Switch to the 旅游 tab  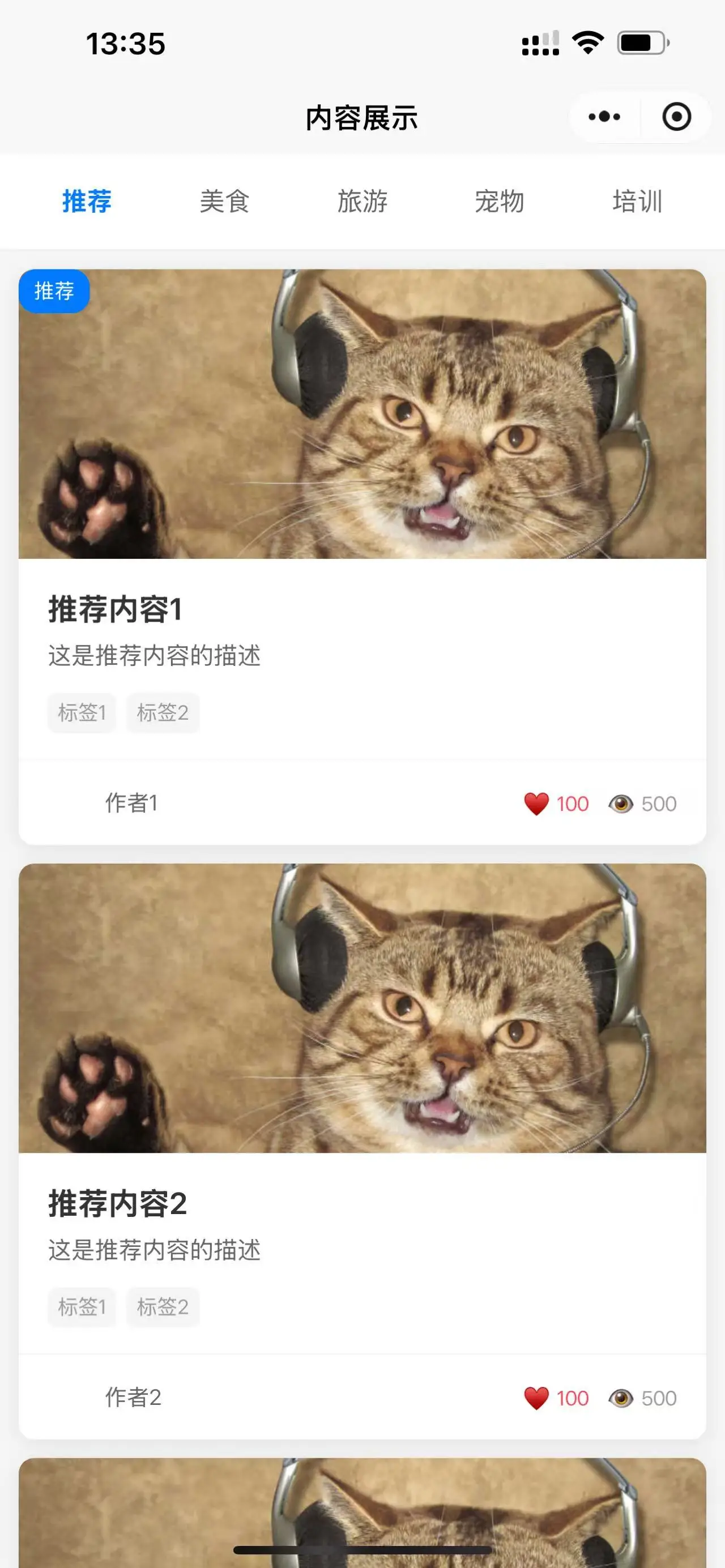pyautogui.click(x=362, y=202)
